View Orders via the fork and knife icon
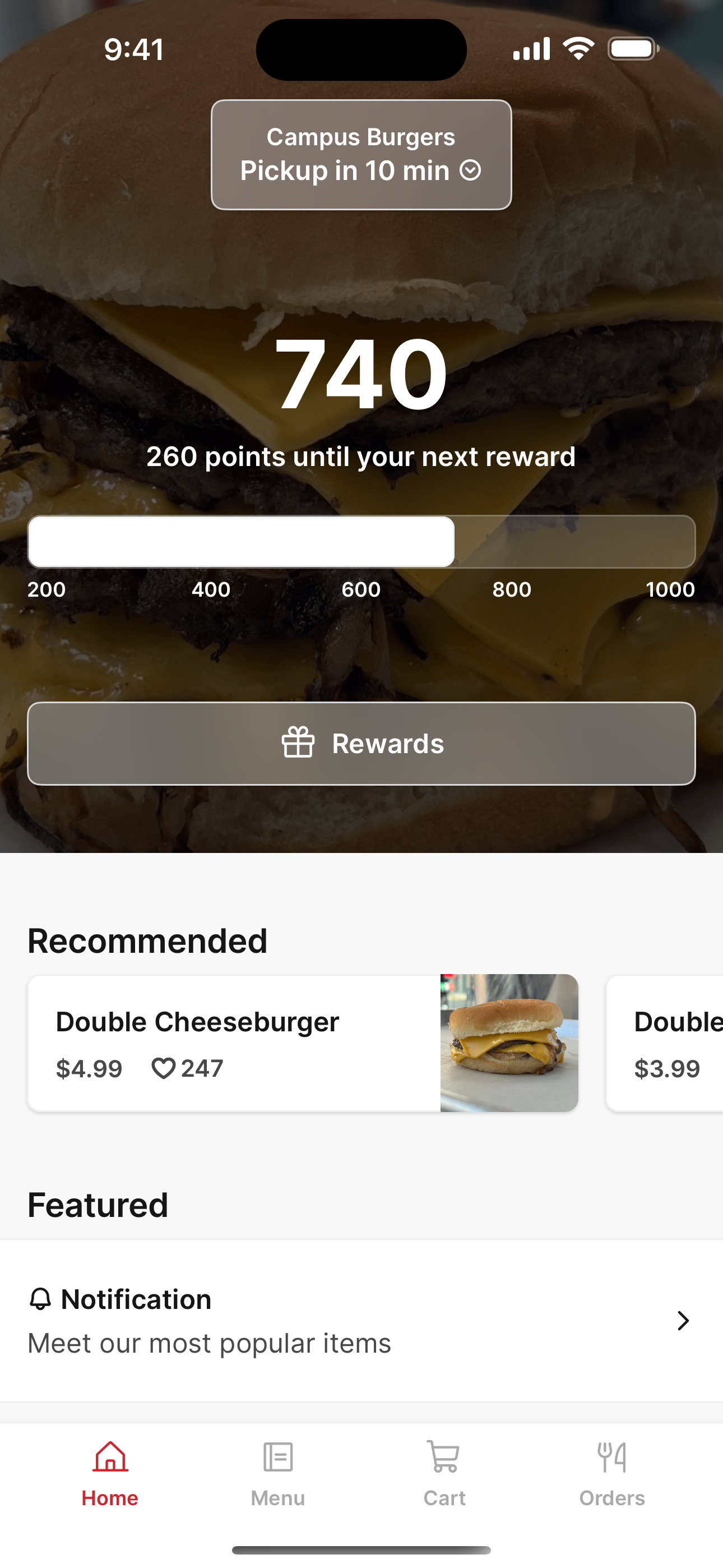The width and height of the screenshot is (723, 1568). [x=610, y=1456]
